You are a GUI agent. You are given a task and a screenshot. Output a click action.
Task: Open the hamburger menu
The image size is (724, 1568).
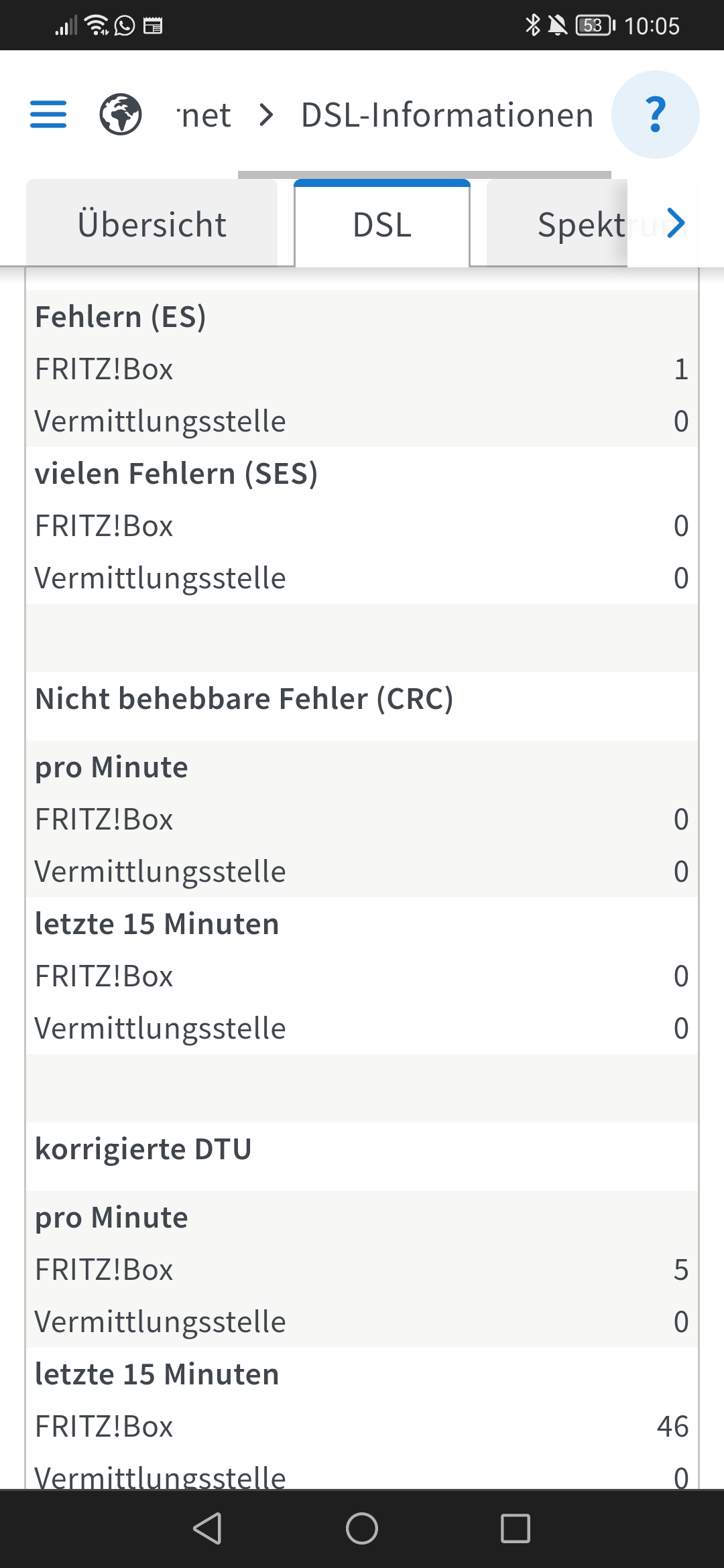(48, 115)
